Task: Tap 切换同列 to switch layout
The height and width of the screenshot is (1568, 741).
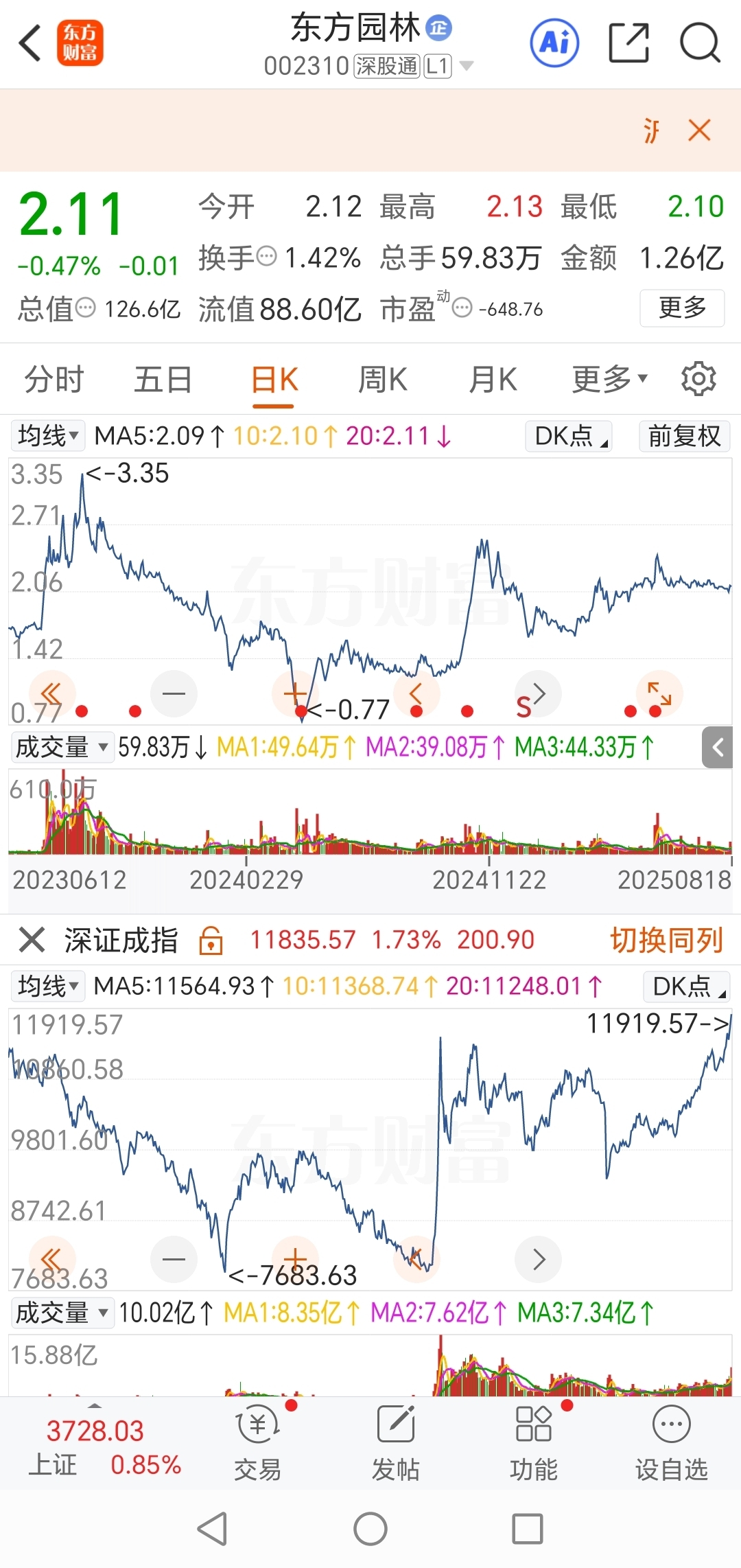Action: point(667,940)
